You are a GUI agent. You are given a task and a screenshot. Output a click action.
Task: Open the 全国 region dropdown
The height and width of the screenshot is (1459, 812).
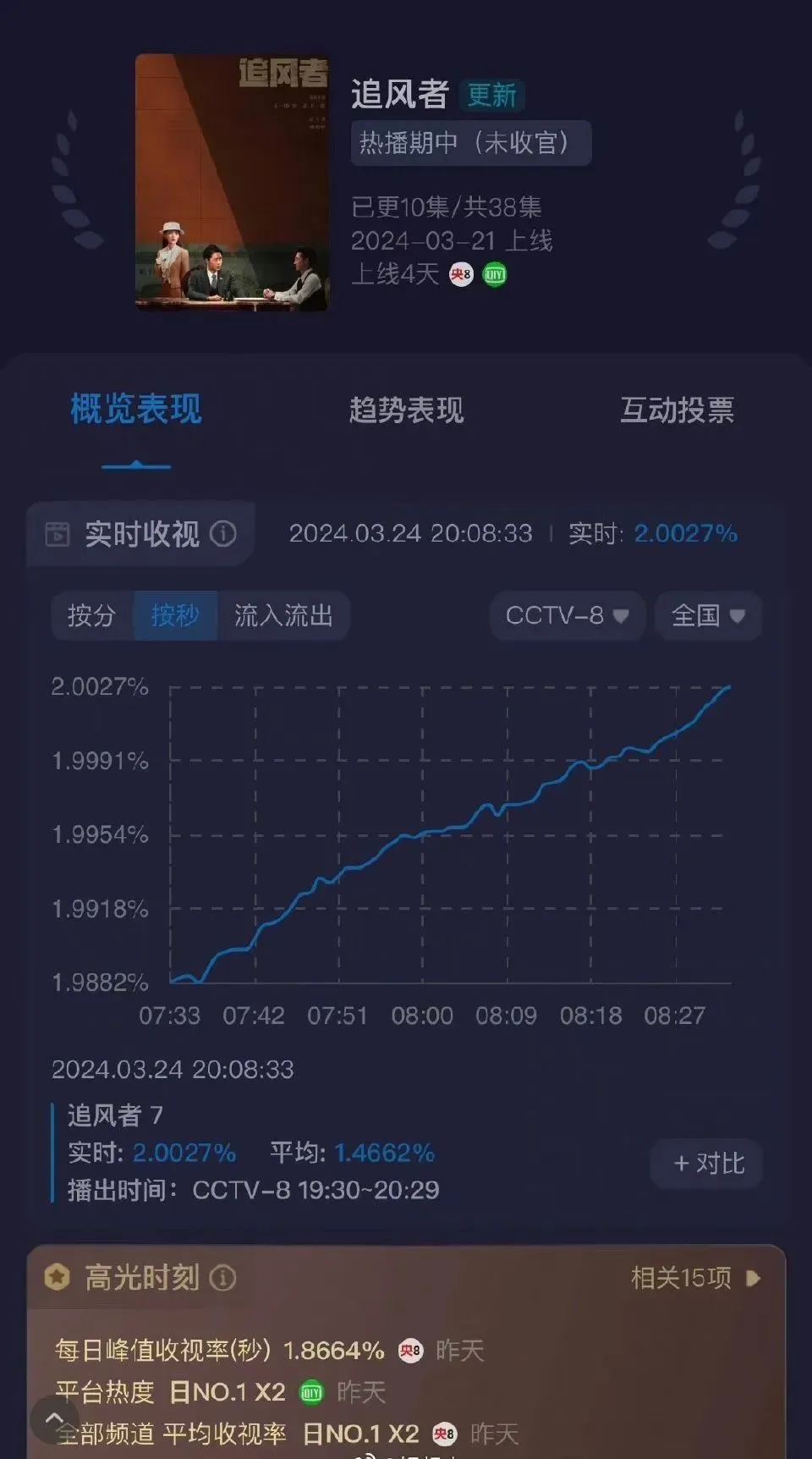(708, 615)
